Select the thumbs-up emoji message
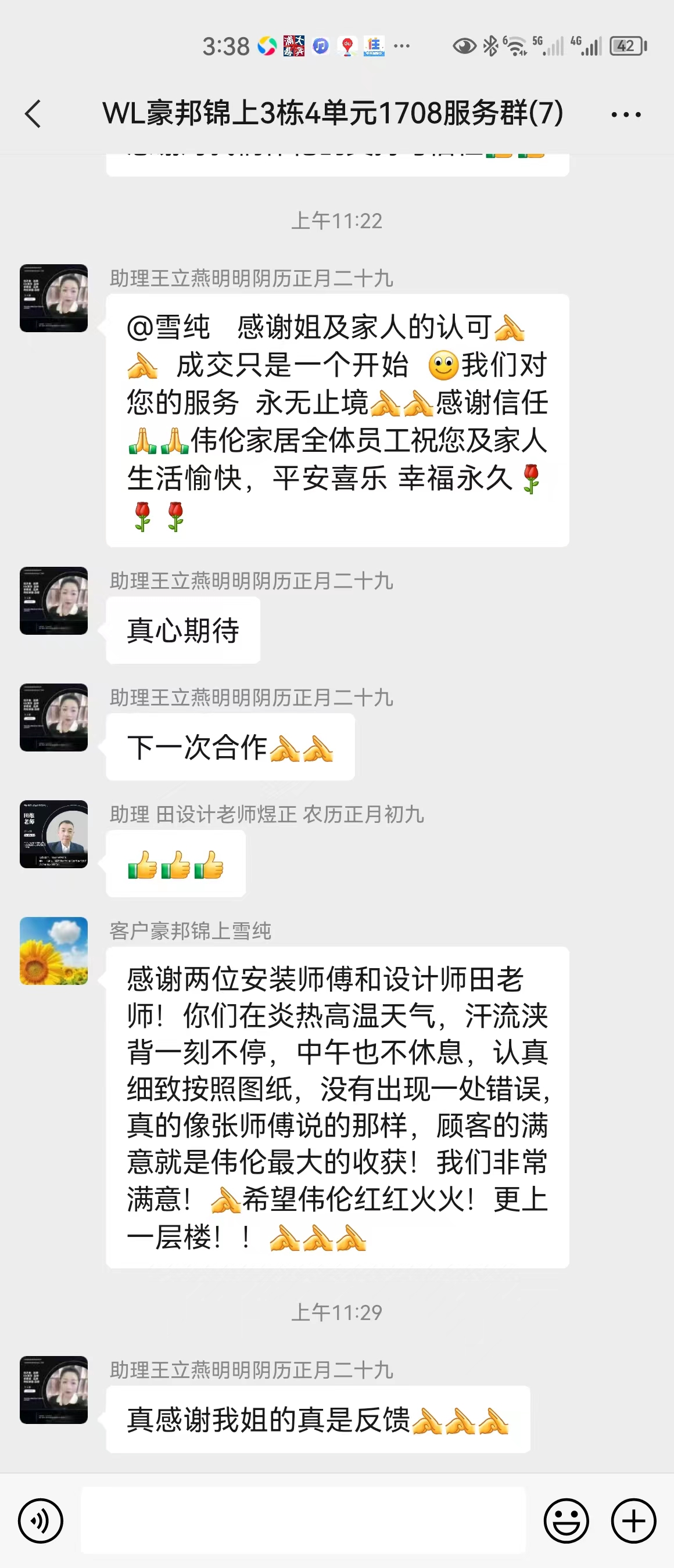Viewport: 674px width, 1568px height. [x=175, y=864]
